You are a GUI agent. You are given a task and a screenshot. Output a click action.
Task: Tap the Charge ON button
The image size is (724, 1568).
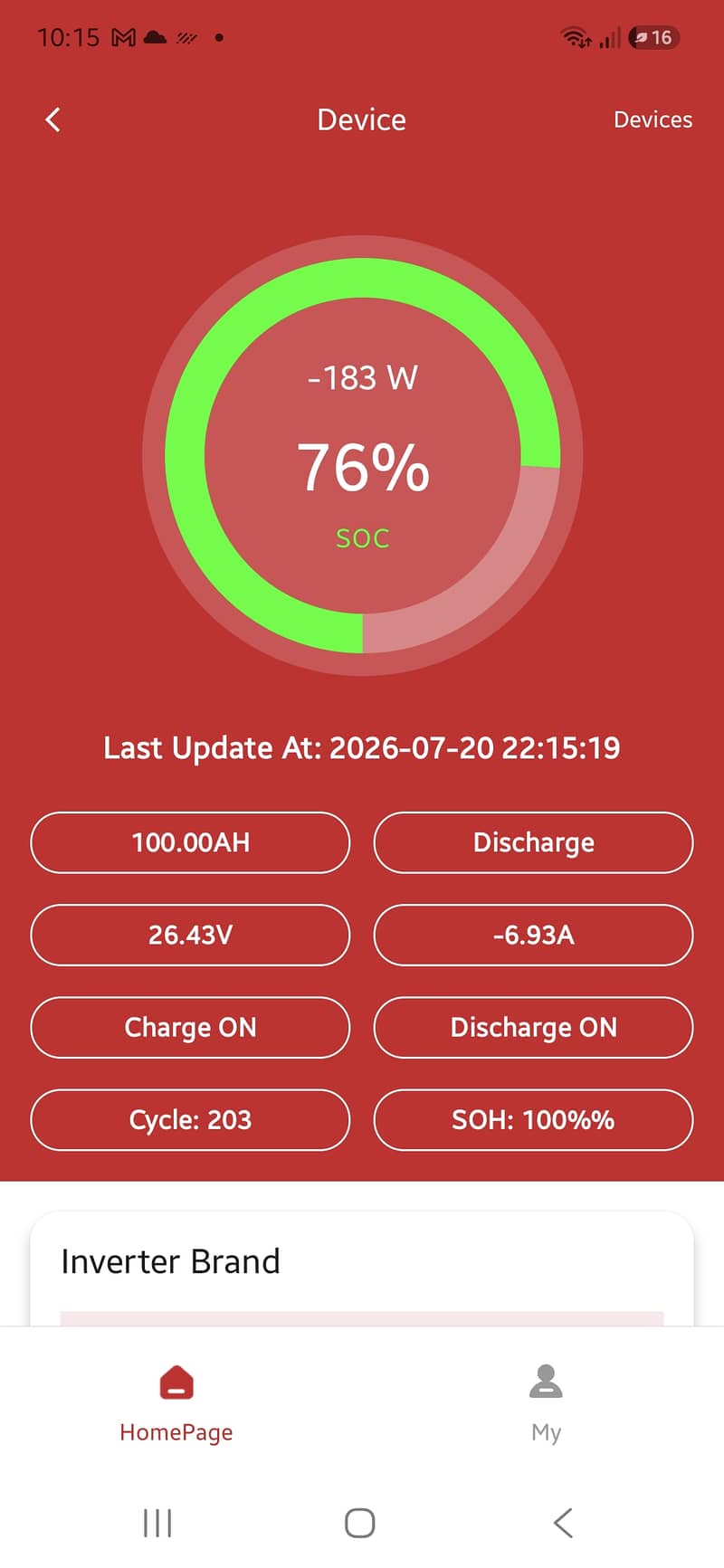(190, 1027)
